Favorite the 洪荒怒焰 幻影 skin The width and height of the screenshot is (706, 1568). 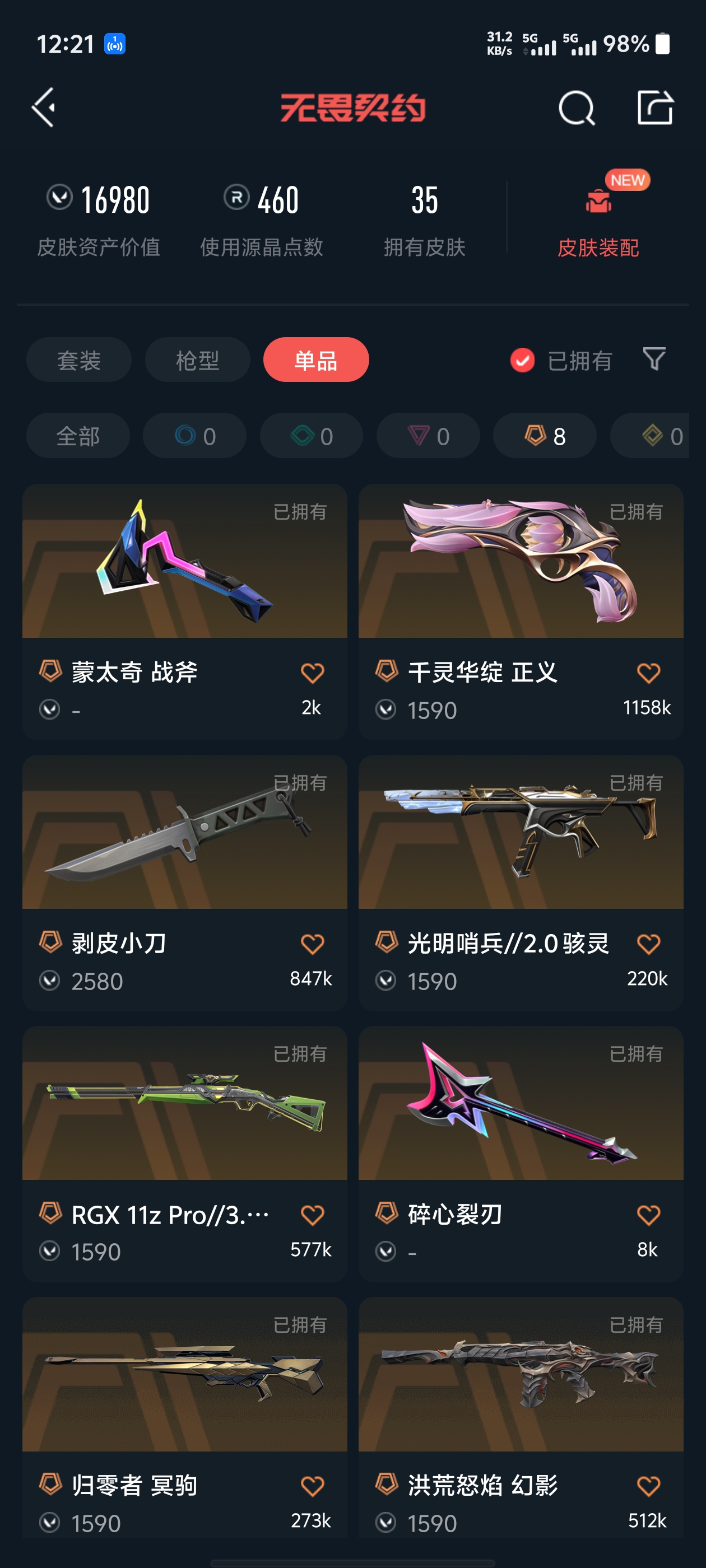coord(648,1486)
